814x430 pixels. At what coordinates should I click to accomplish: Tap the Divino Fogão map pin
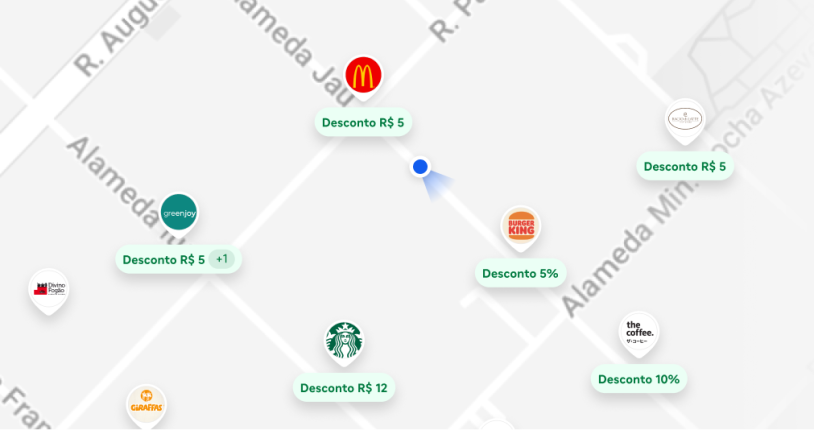coord(49,290)
